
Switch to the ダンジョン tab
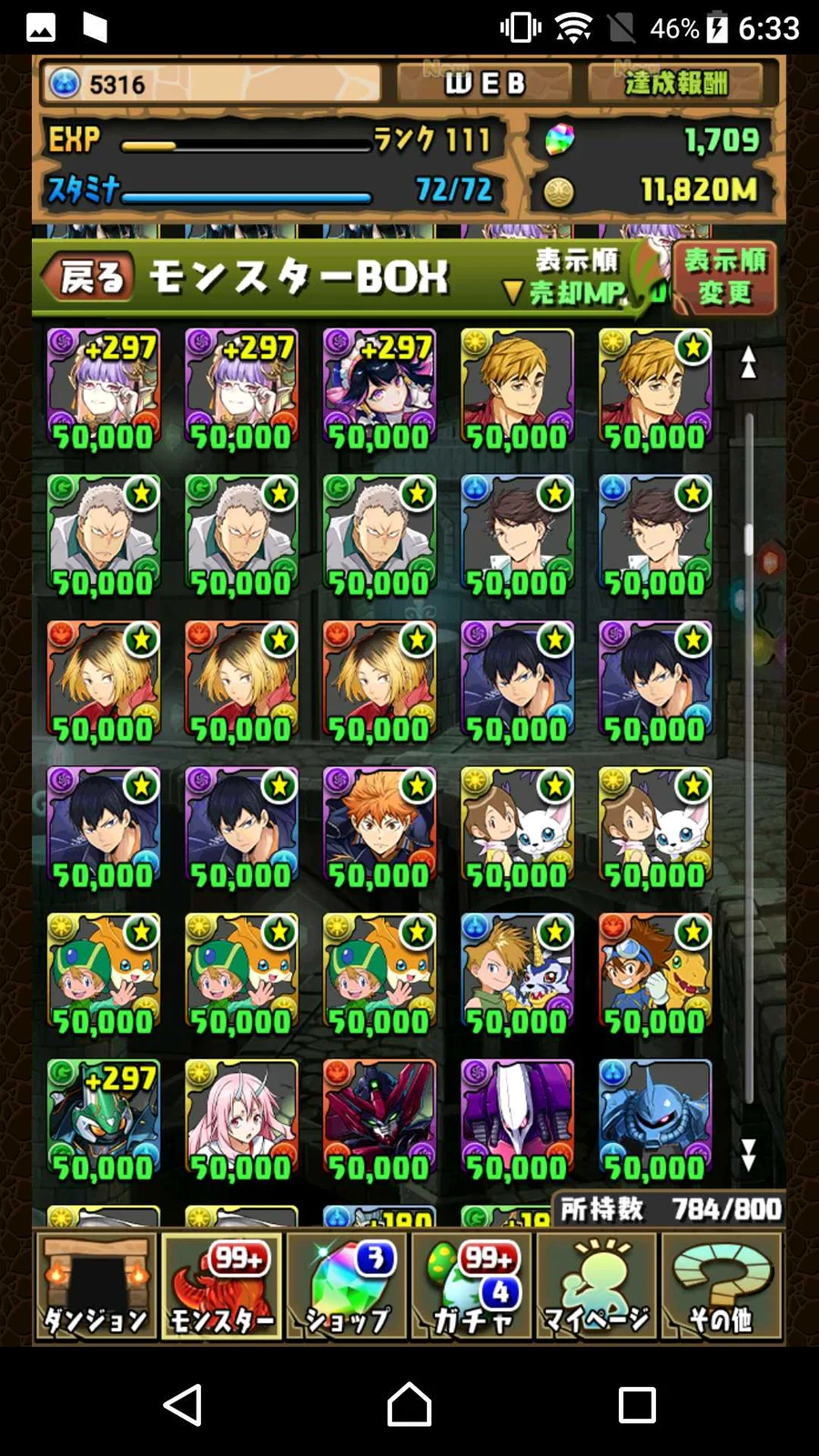96,1286
